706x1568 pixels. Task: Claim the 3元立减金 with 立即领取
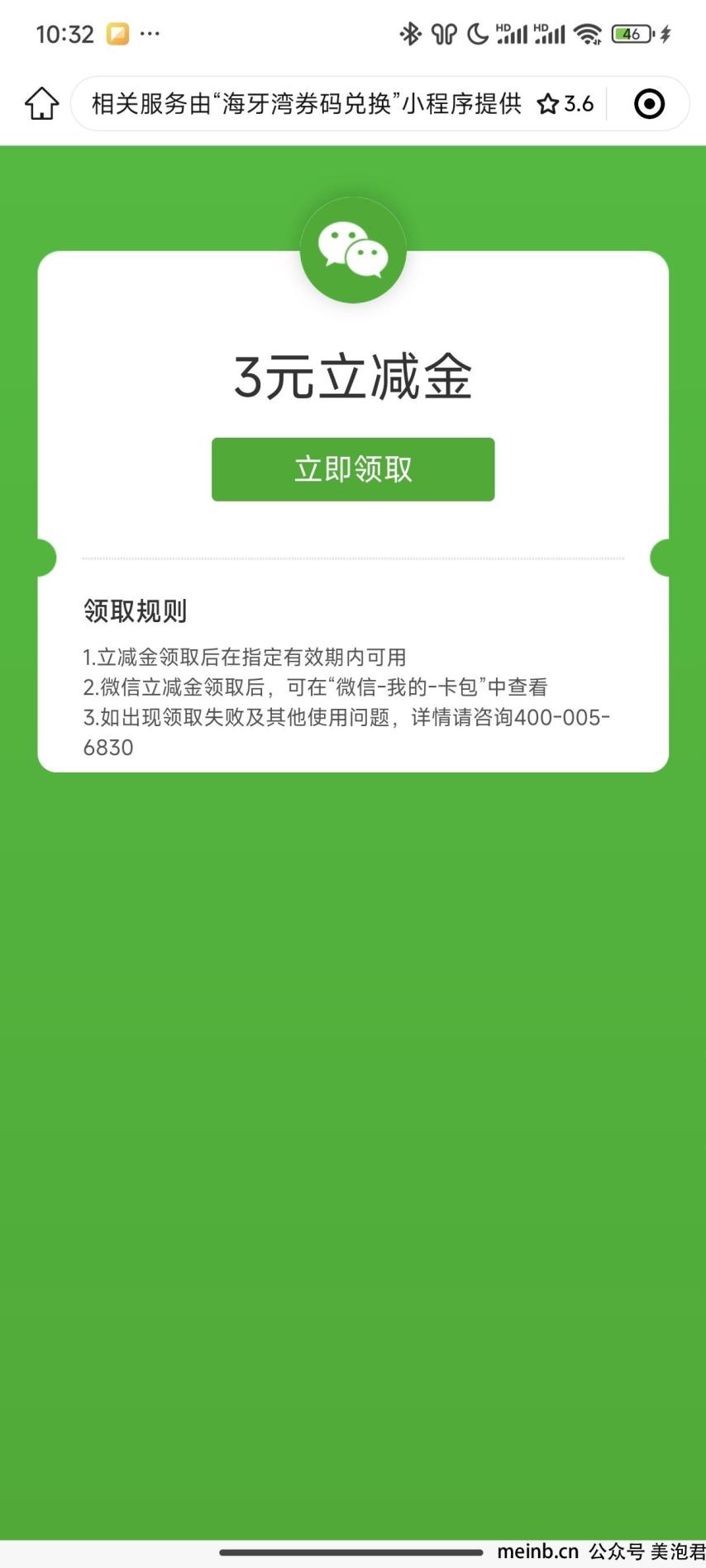tap(353, 469)
